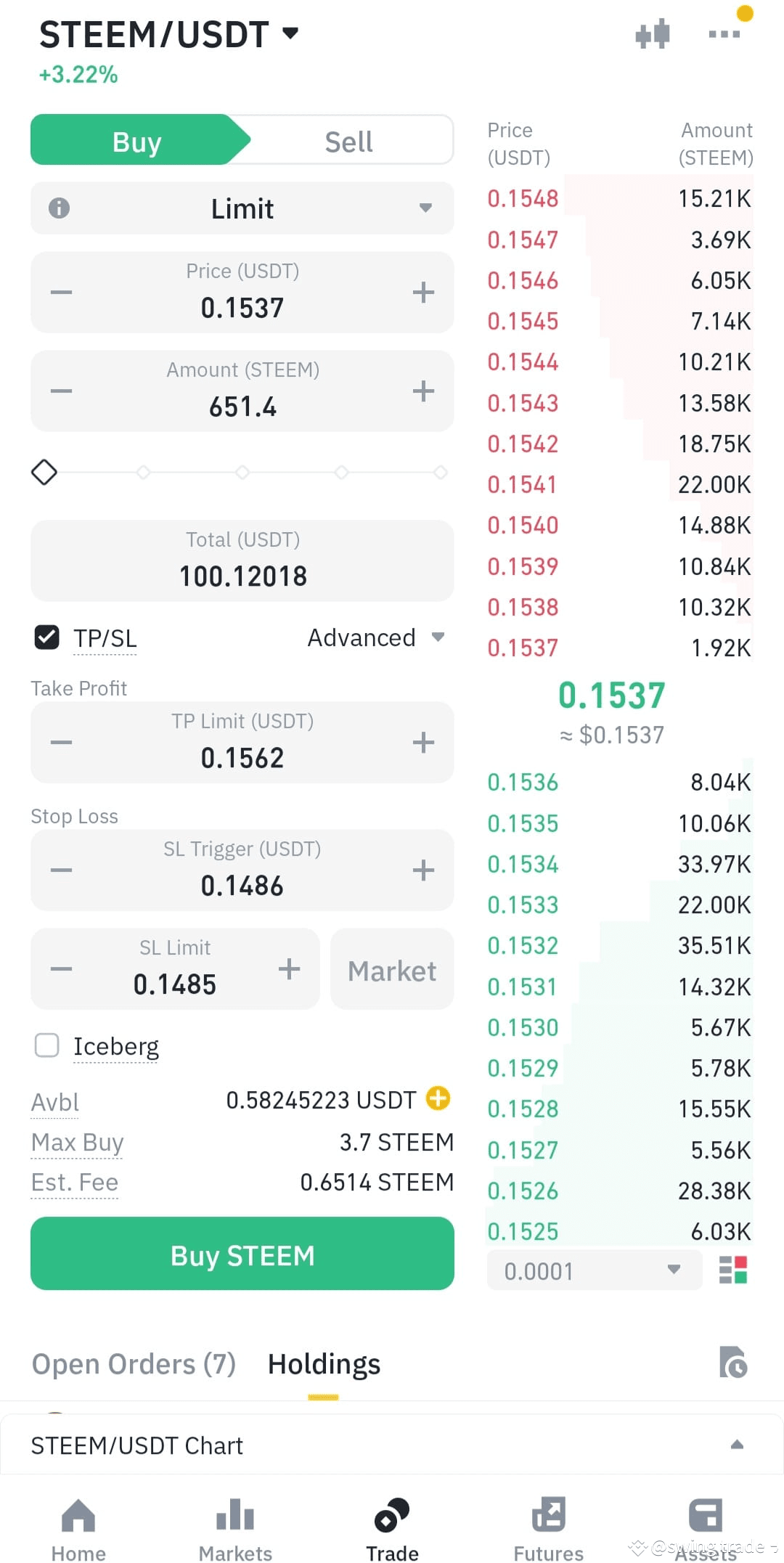This screenshot has width=784, height=1563.
Task: Click the deposit plus icon next to Avbl balance
Action: [438, 1099]
